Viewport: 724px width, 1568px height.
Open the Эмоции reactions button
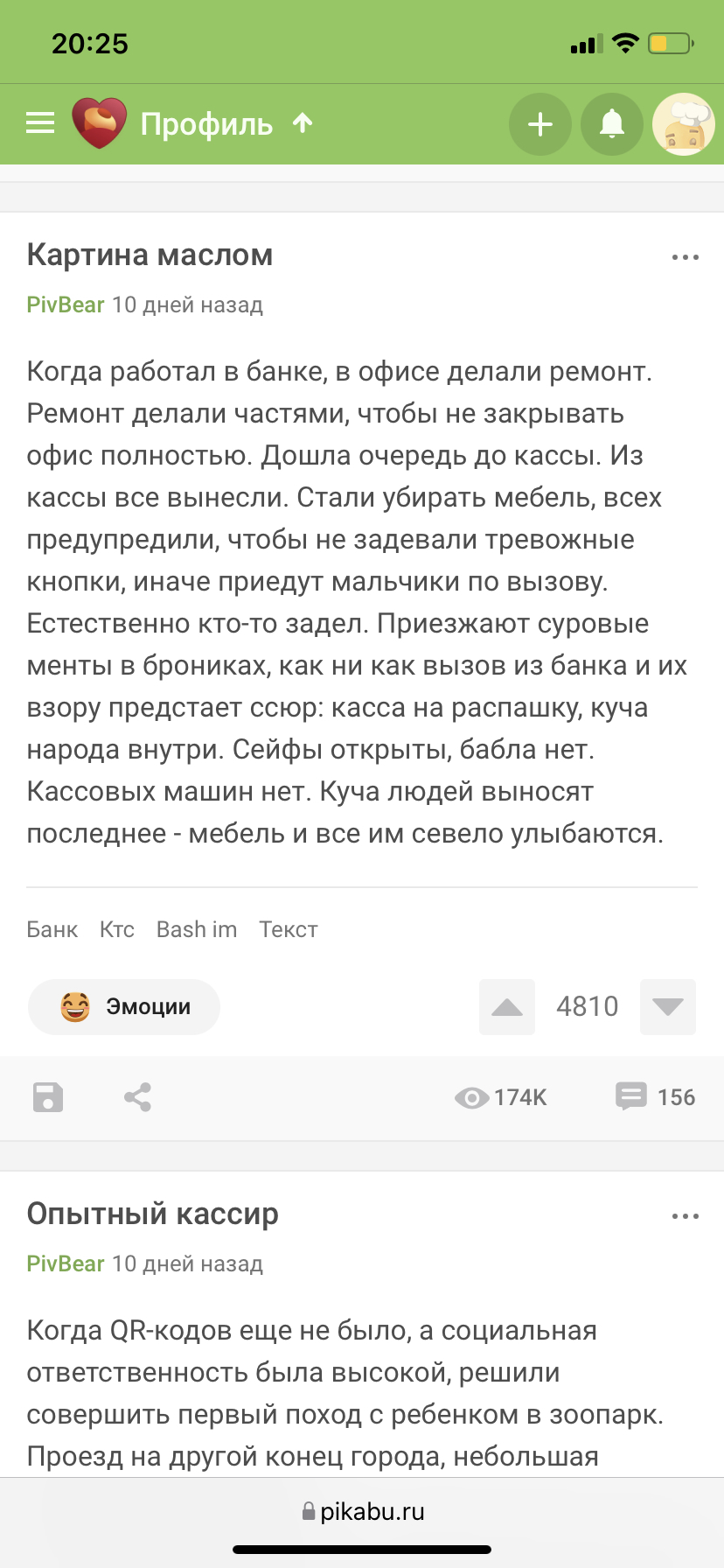[x=124, y=1007]
